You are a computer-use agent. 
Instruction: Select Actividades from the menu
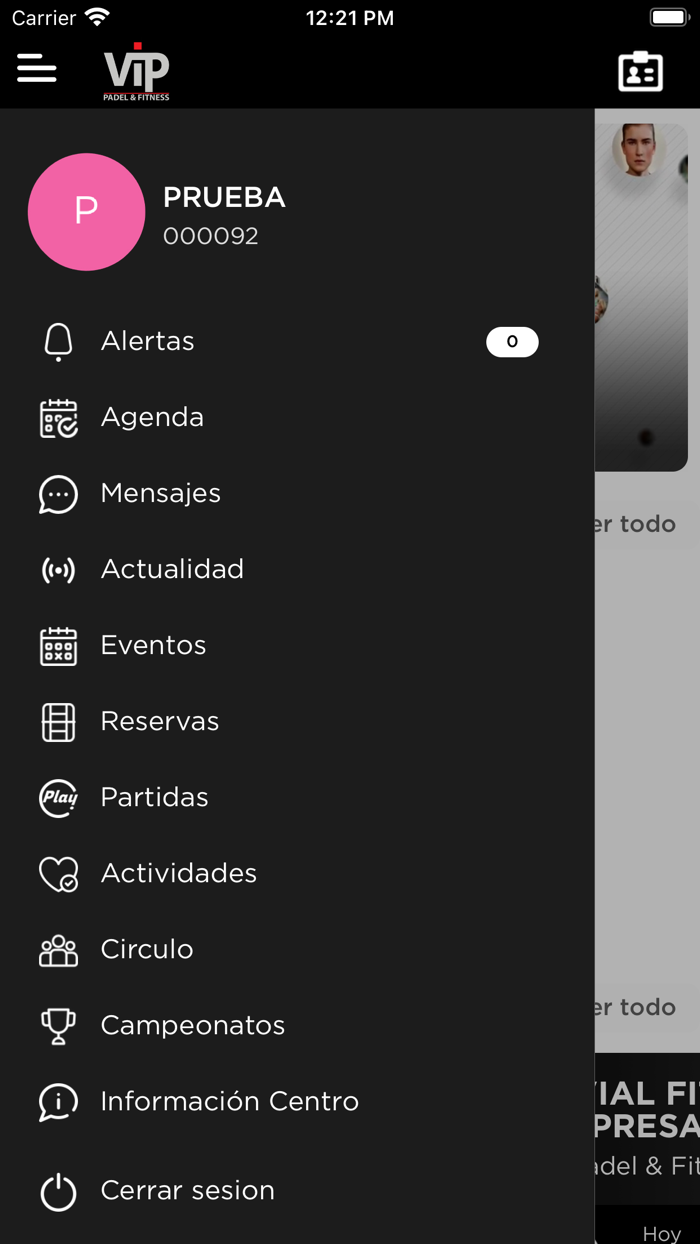(x=178, y=873)
